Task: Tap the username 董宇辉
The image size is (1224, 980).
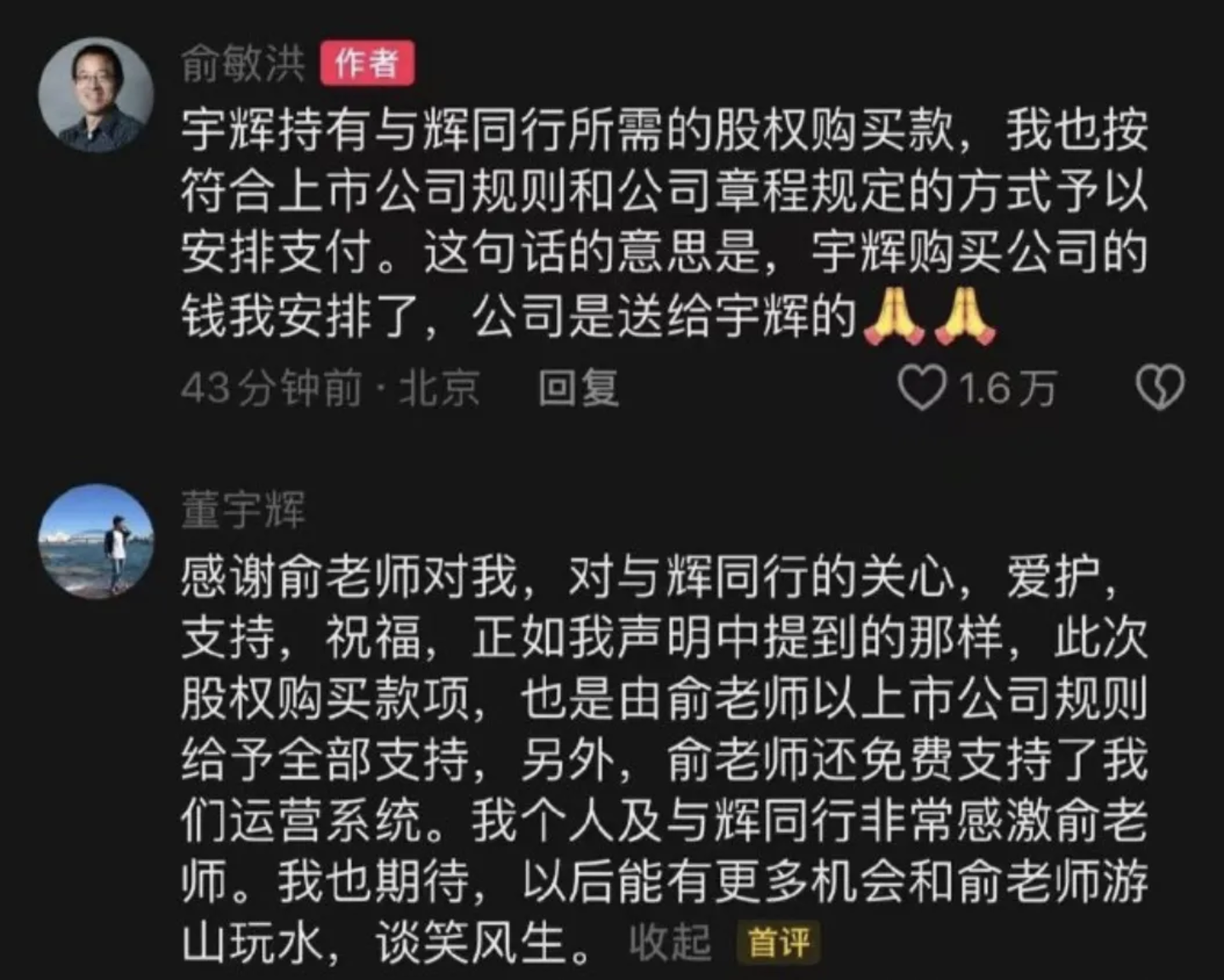Action: click(242, 511)
